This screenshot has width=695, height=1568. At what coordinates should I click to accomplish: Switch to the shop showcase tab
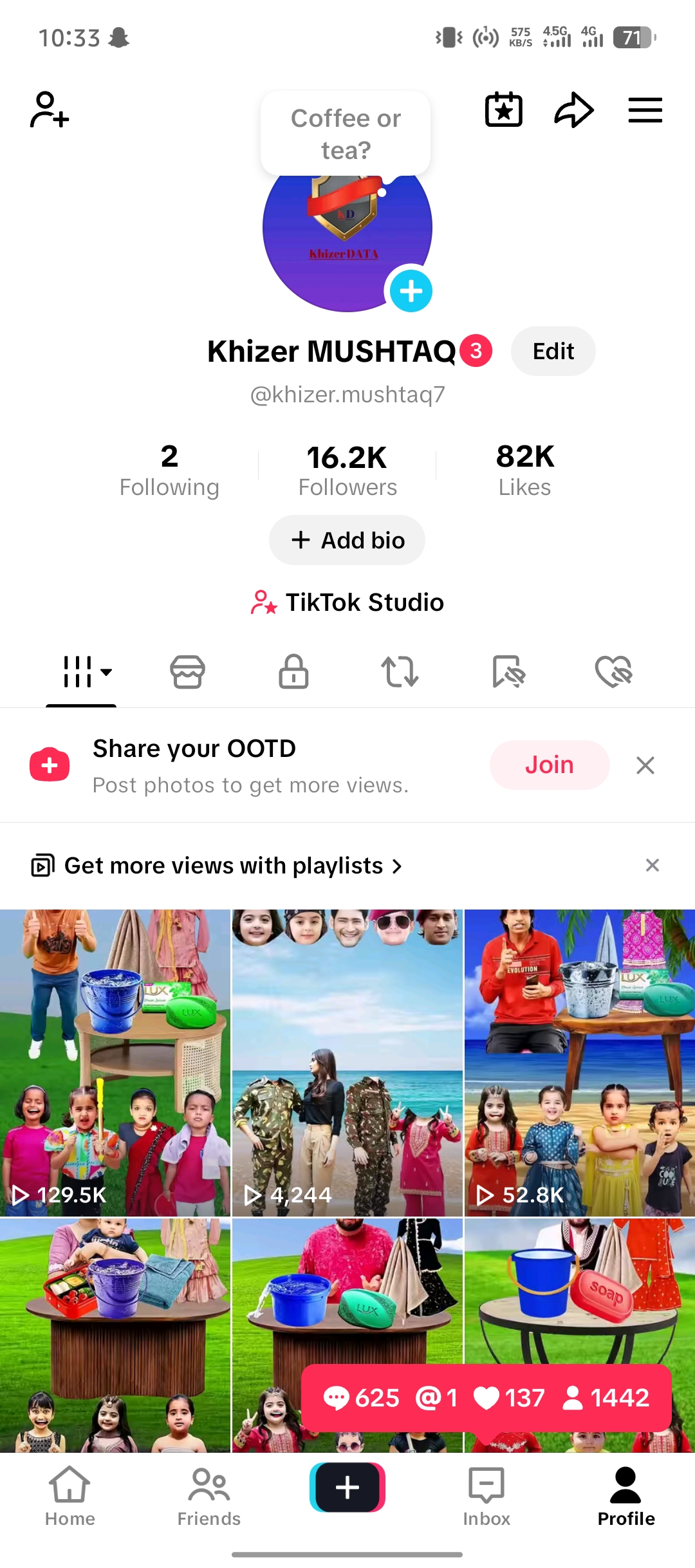pos(187,672)
